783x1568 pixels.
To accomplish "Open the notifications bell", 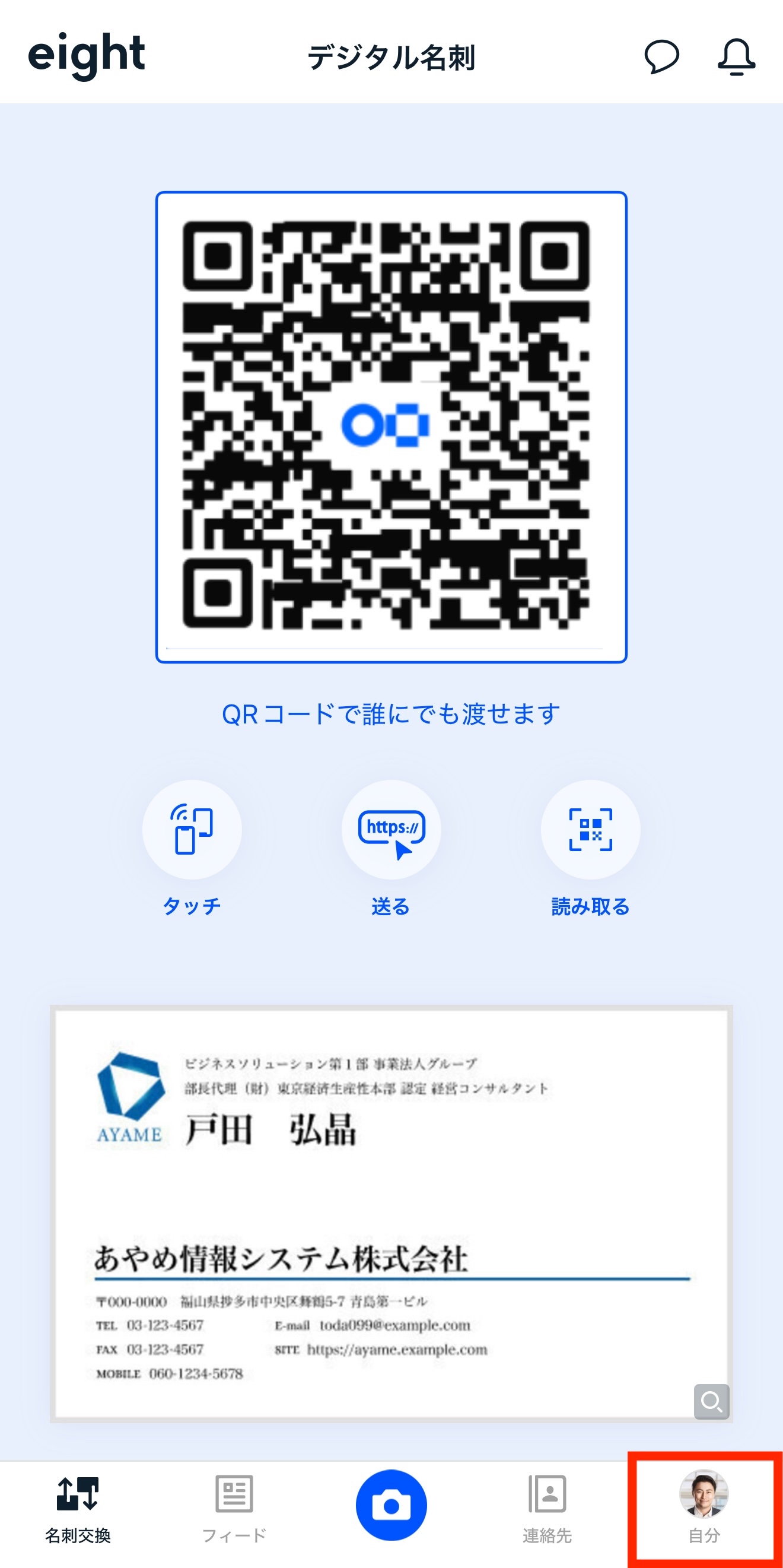I will 736,57.
